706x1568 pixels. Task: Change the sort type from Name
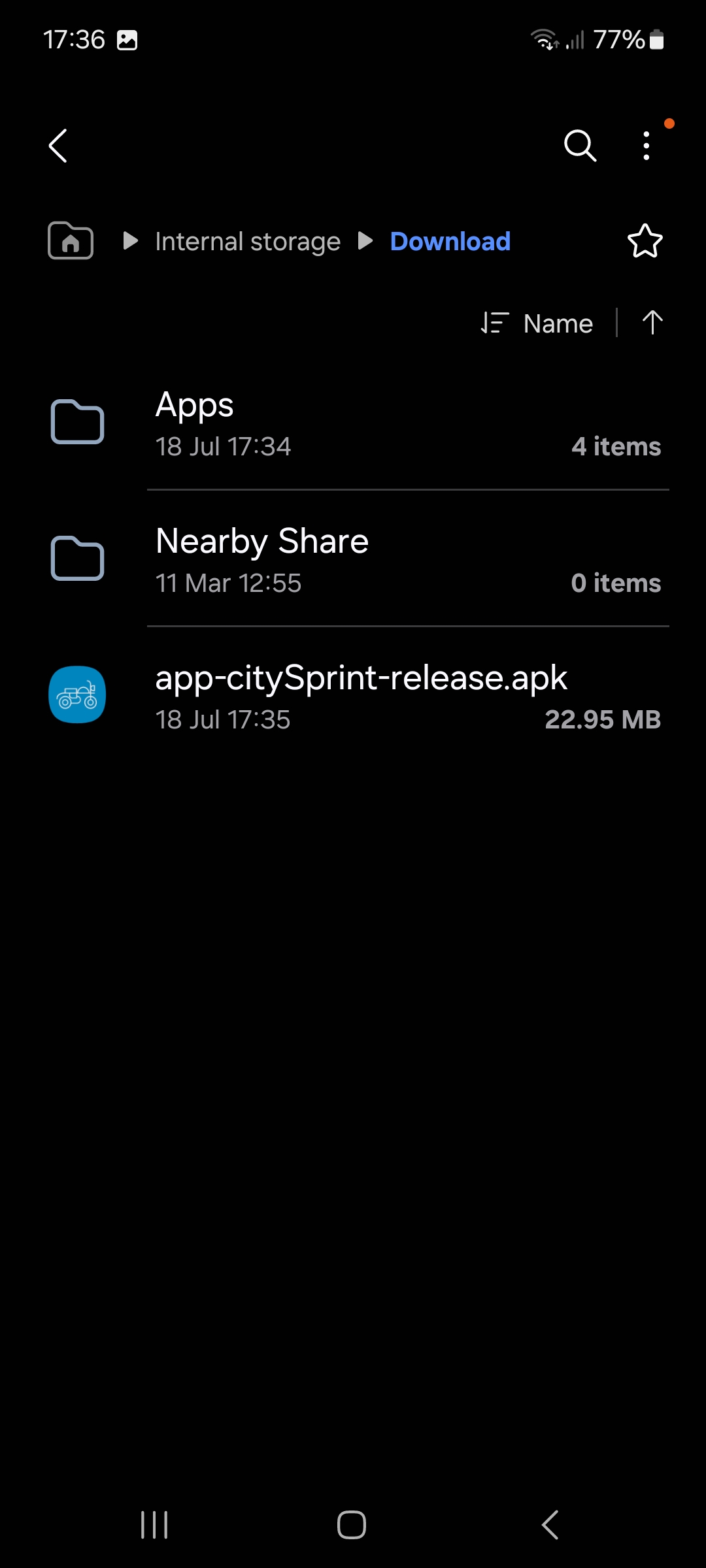point(537,323)
